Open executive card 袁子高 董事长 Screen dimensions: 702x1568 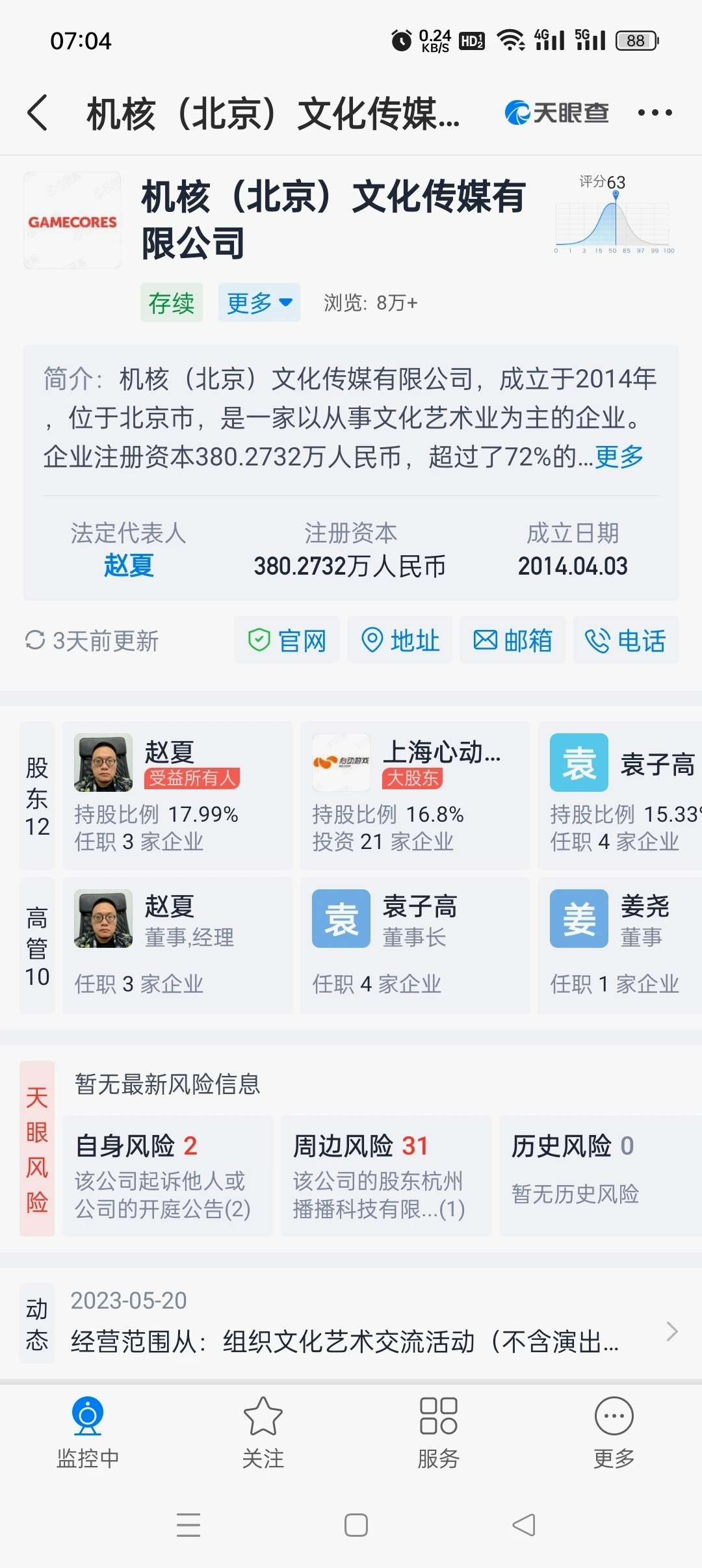[x=415, y=945]
